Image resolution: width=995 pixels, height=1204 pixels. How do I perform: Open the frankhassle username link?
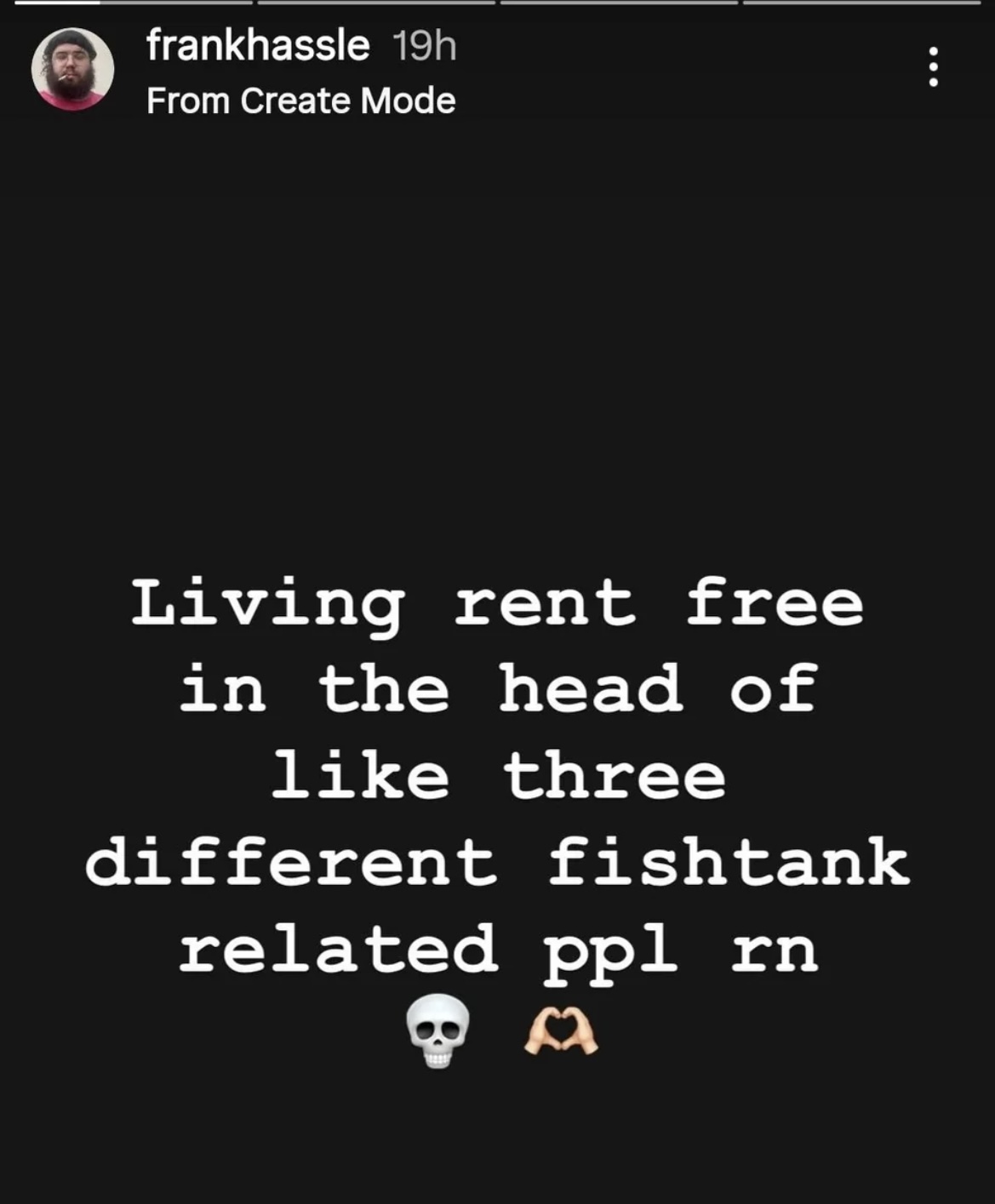(x=257, y=45)
